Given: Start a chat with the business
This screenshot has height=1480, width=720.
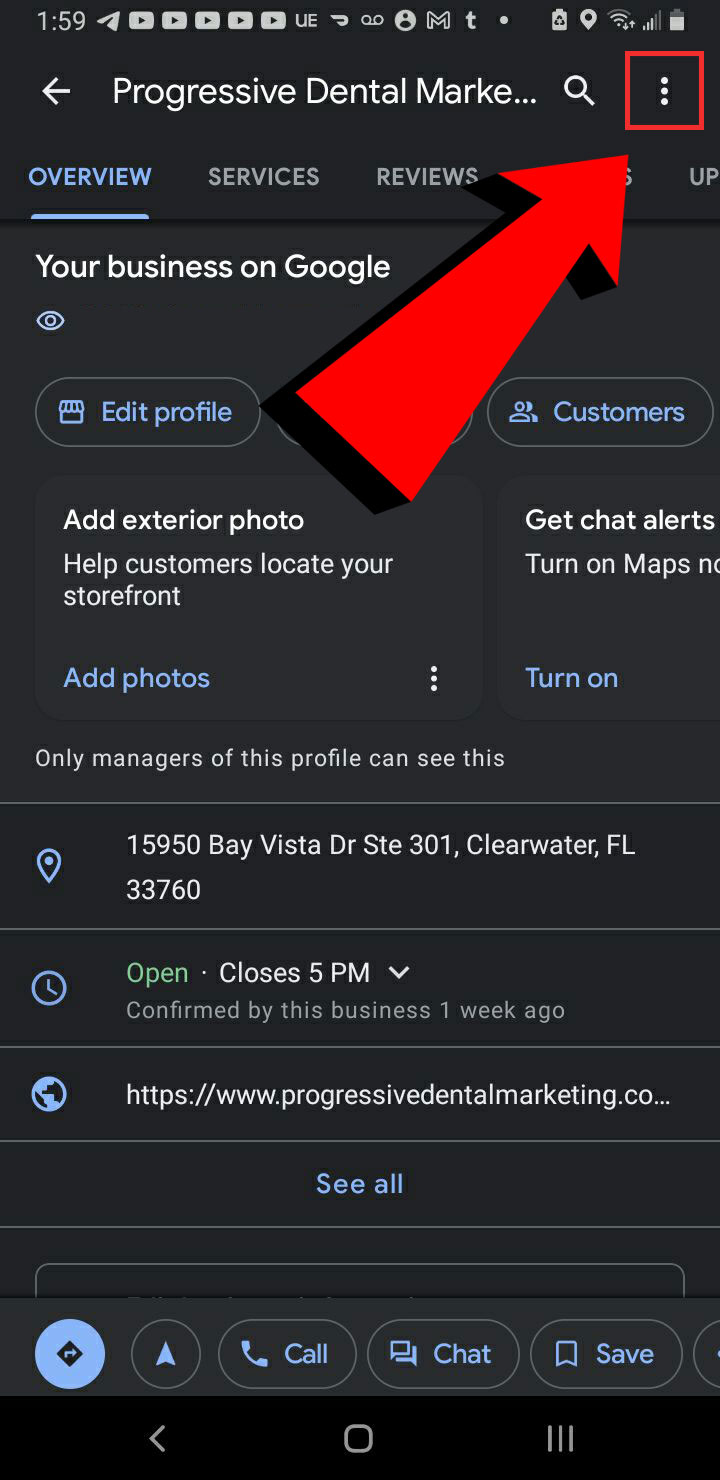Looking at the screenshot, I should pos(443,1354).
